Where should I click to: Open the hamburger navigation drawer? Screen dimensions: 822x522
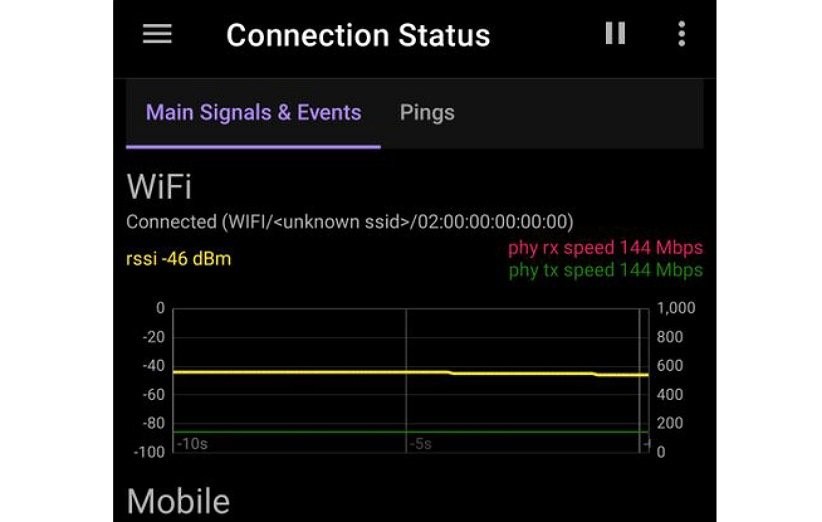coord(157,35)
